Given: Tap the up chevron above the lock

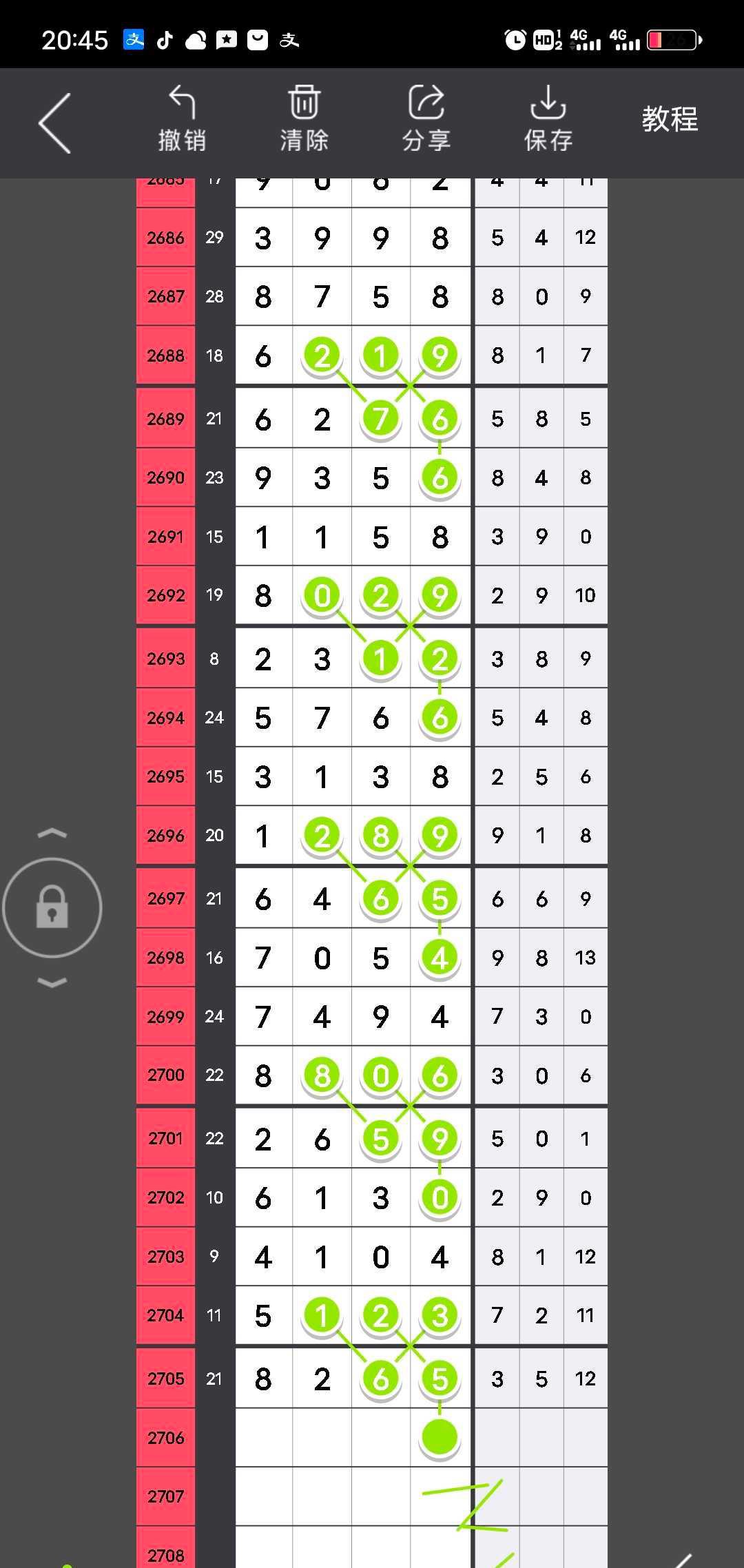Looking at the screenshot, I should coord(52,834).
